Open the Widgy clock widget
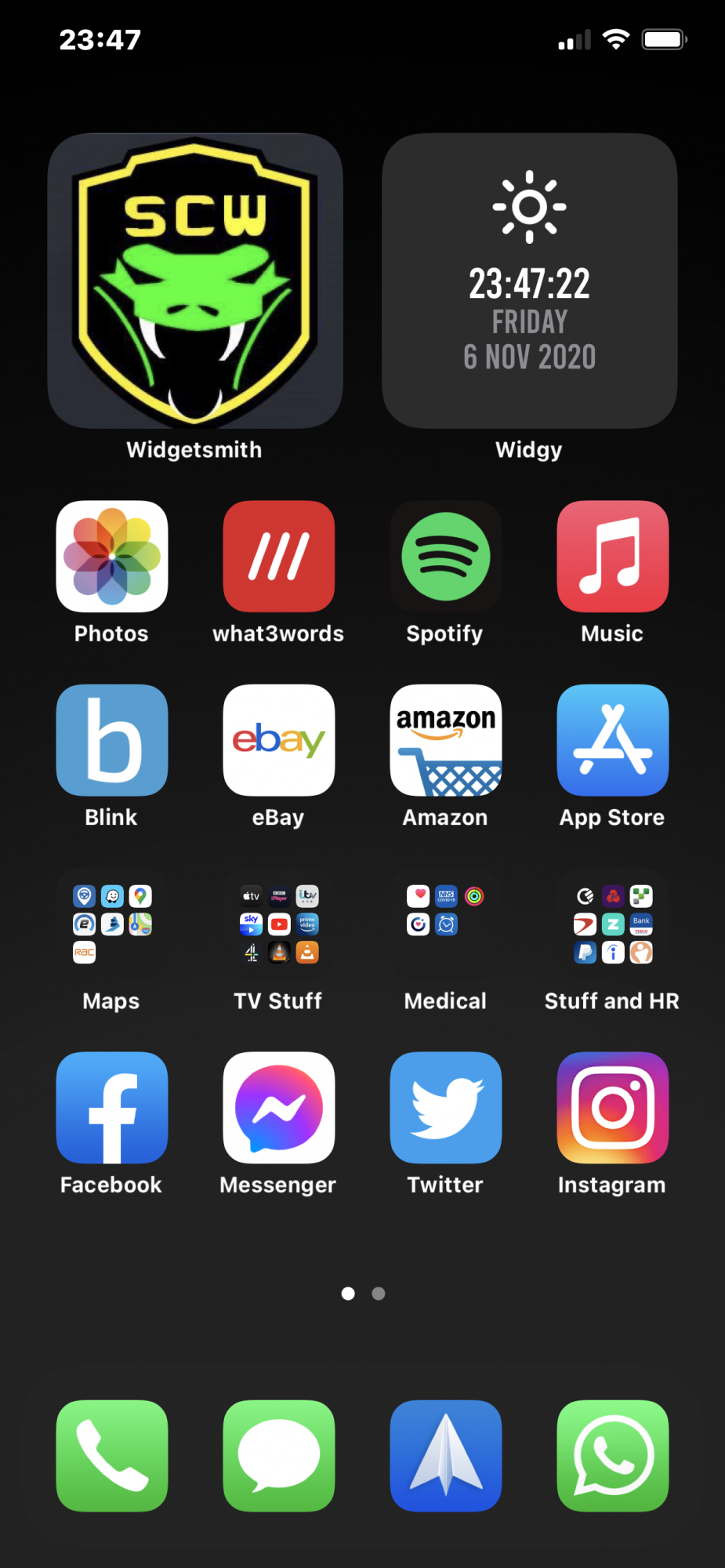Image resolution: width=725 pixels, height=1568 pixels. (529, 281)
